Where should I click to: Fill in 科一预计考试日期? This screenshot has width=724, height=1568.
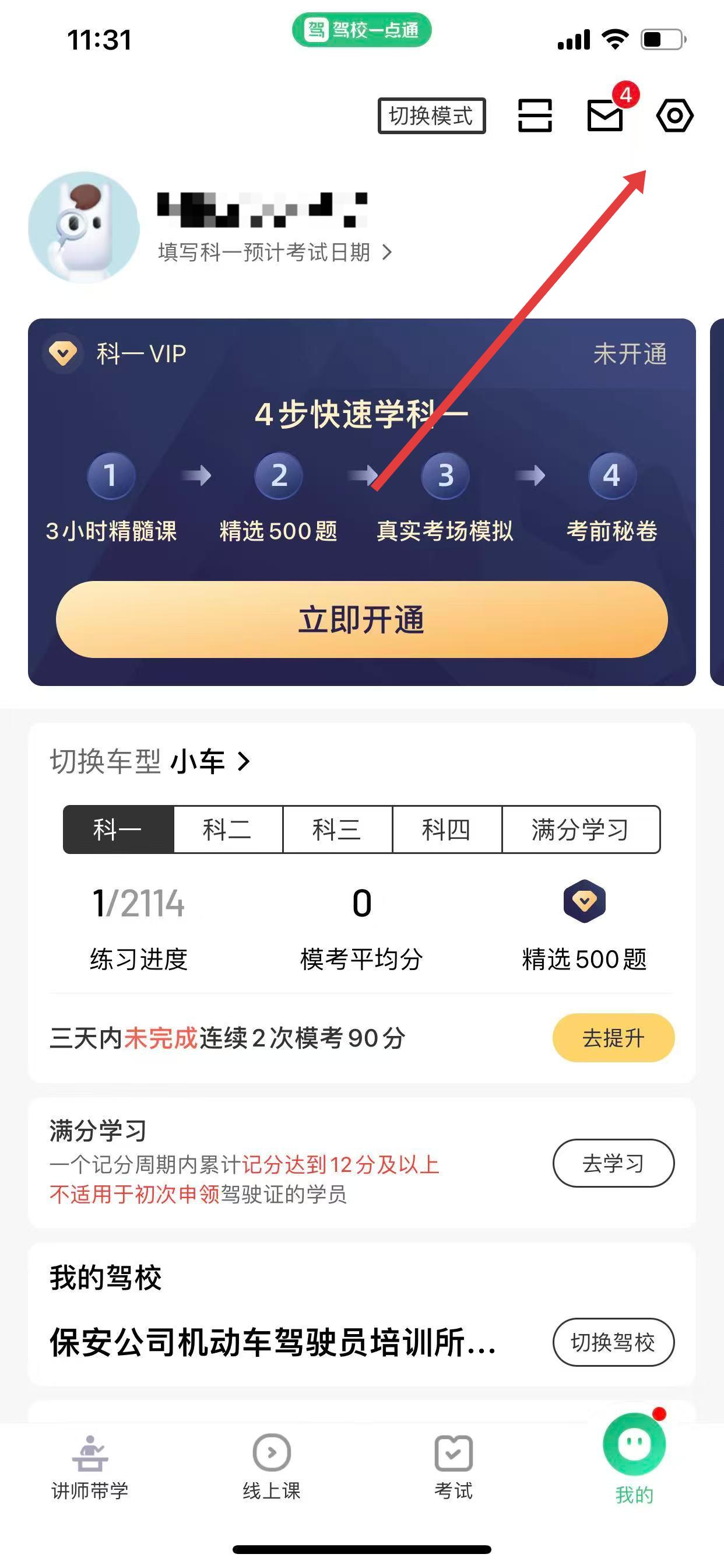pos(274,252)
